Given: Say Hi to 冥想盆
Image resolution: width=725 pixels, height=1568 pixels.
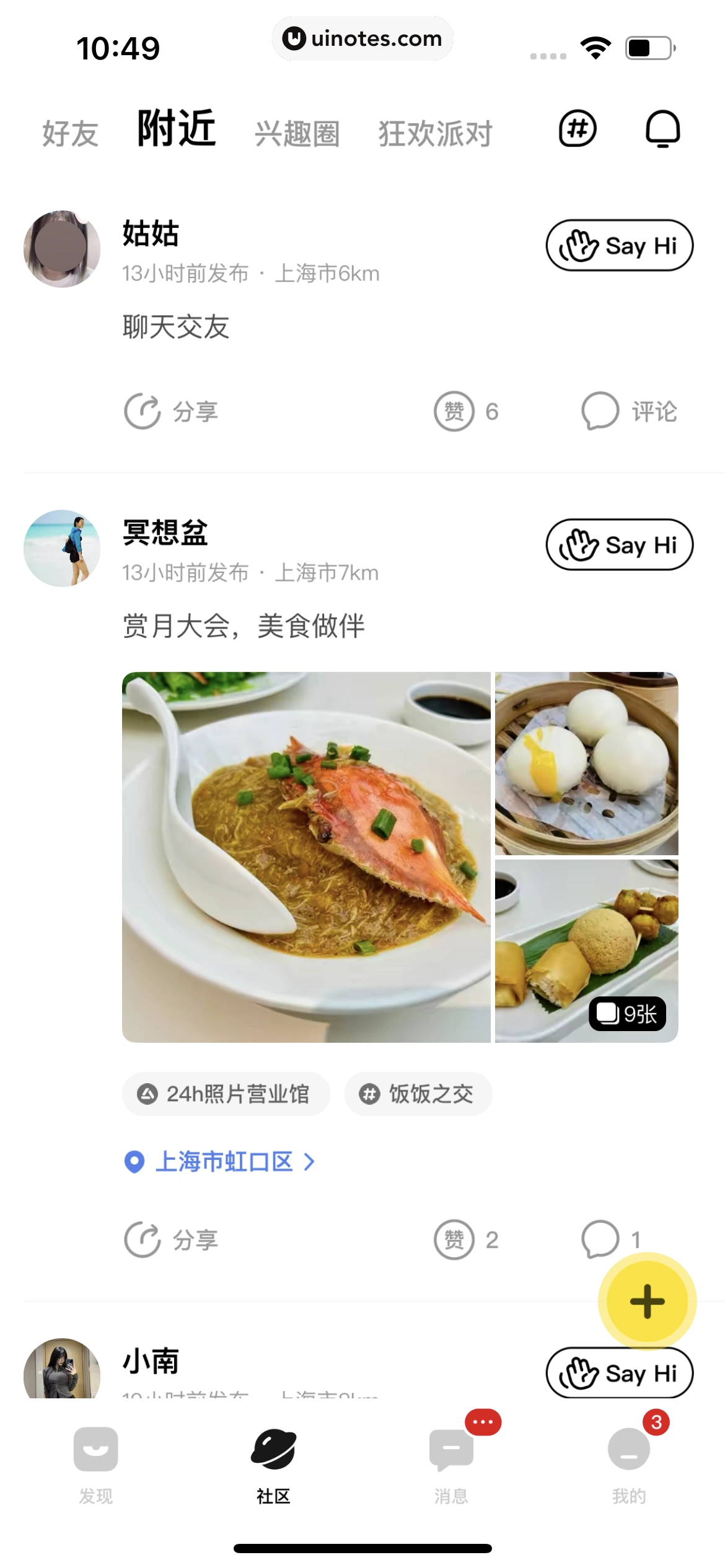Looking at the screenshot, I should pyautogui.click(x=619, y=545).
